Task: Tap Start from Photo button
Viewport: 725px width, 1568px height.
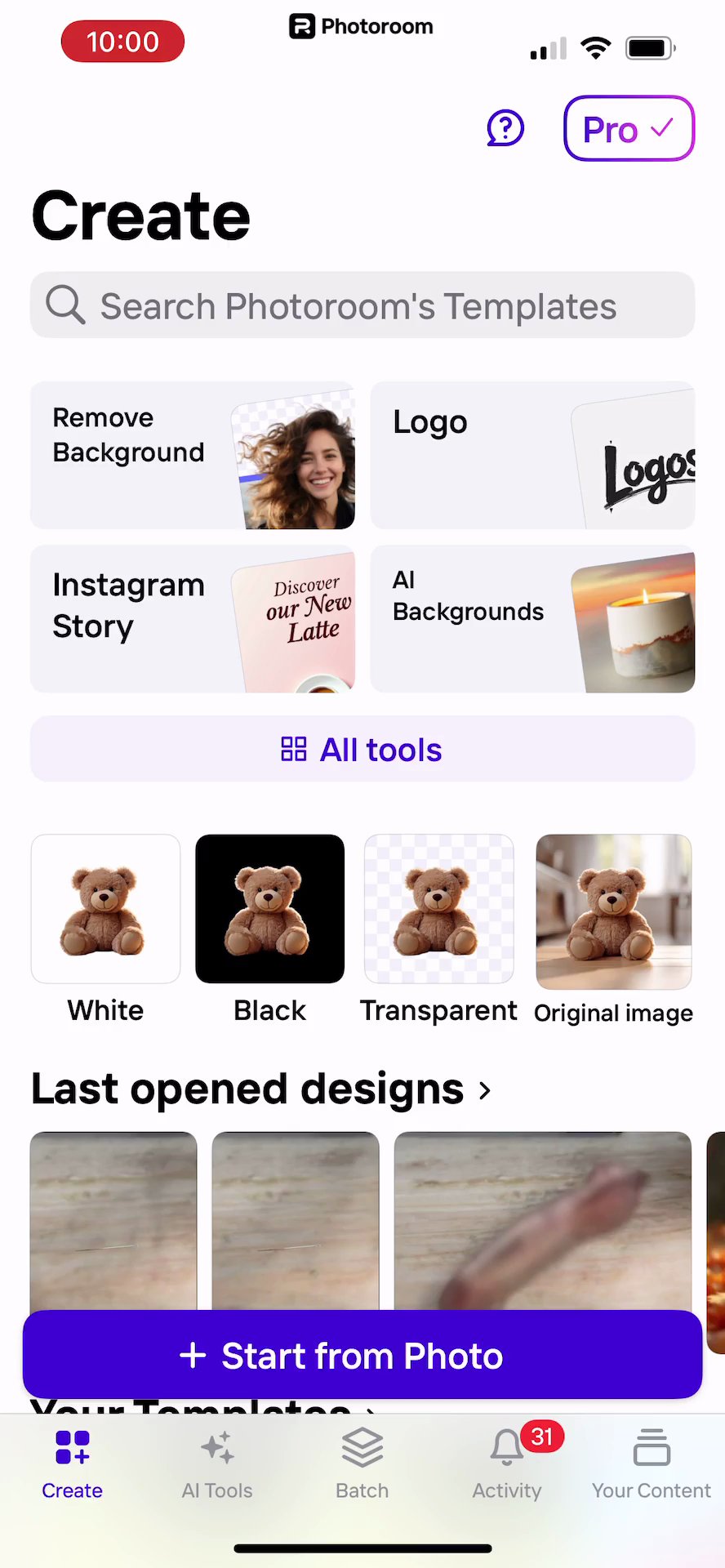Action: pyautogui.click(x=362, y=1356)
